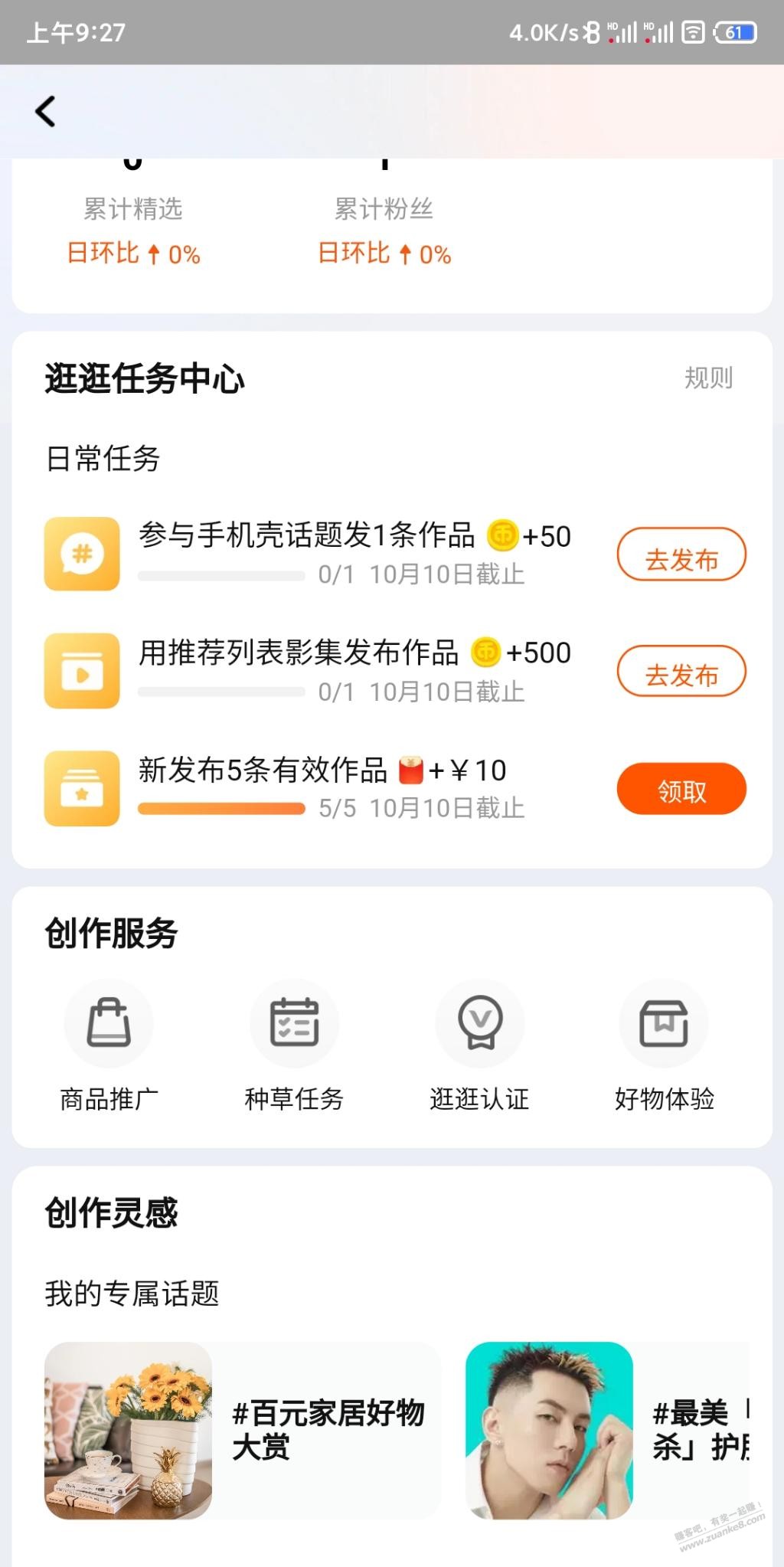This screenshot has height=1567, width=784.
Task: Go back using the top-left arrow
Action: click(46, 112)
